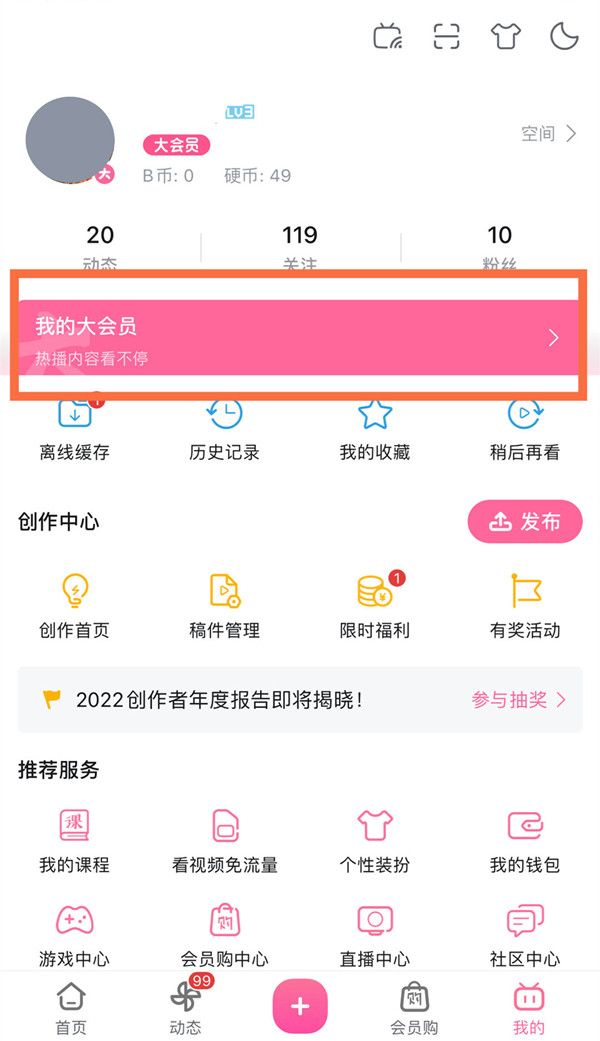Open the screen casting TV icon
This screenshot has width=600, height=1041.
coord(387,37)
